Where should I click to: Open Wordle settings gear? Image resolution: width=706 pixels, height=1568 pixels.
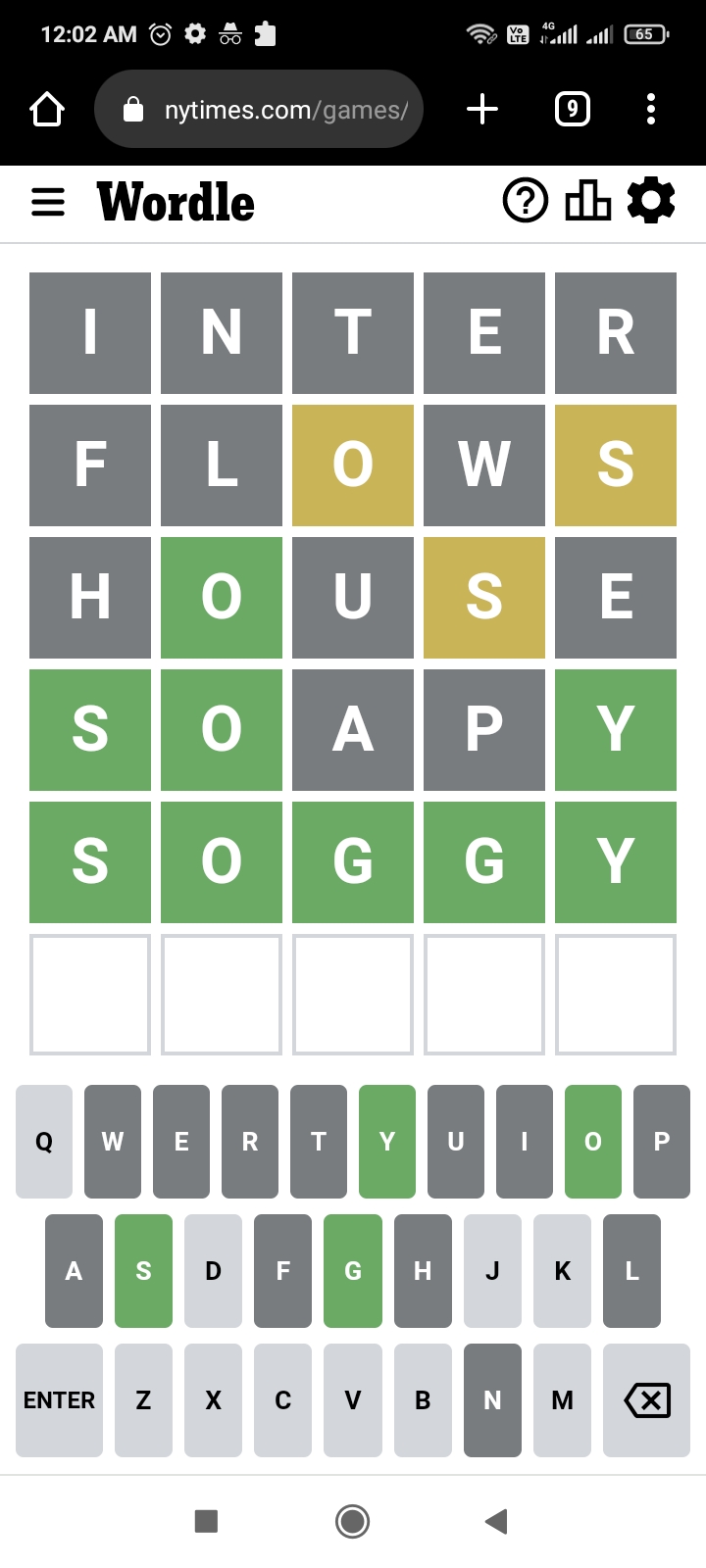pyautogui.click(x=651, y=201)
